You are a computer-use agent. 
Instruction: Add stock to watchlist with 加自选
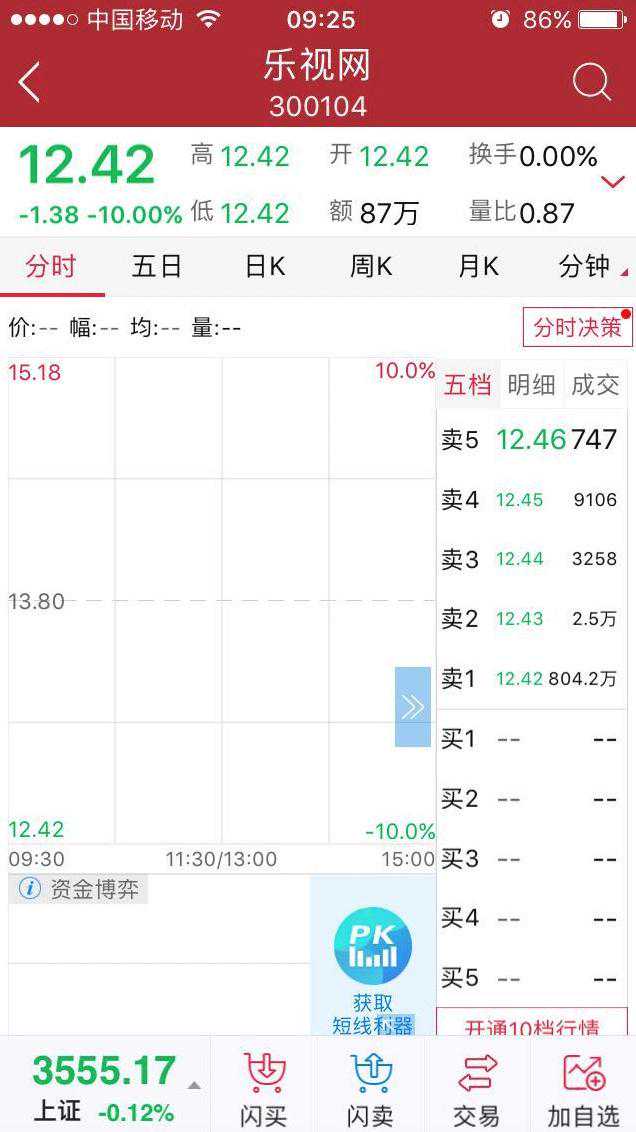pyautogui.click(x=583, y=1089)
